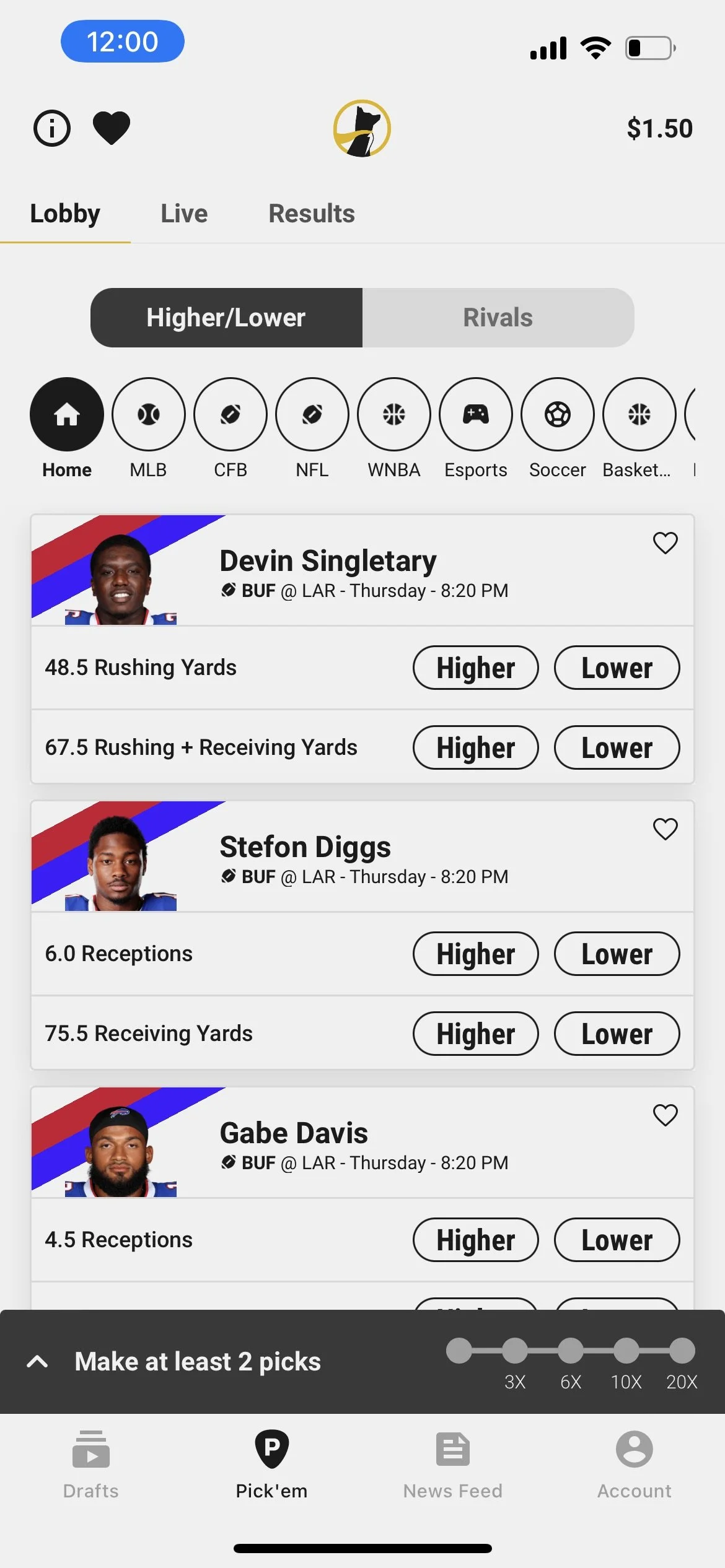The image size is (725, 1568).
Task: Switch to the Live tab
Action: point(184,214)
